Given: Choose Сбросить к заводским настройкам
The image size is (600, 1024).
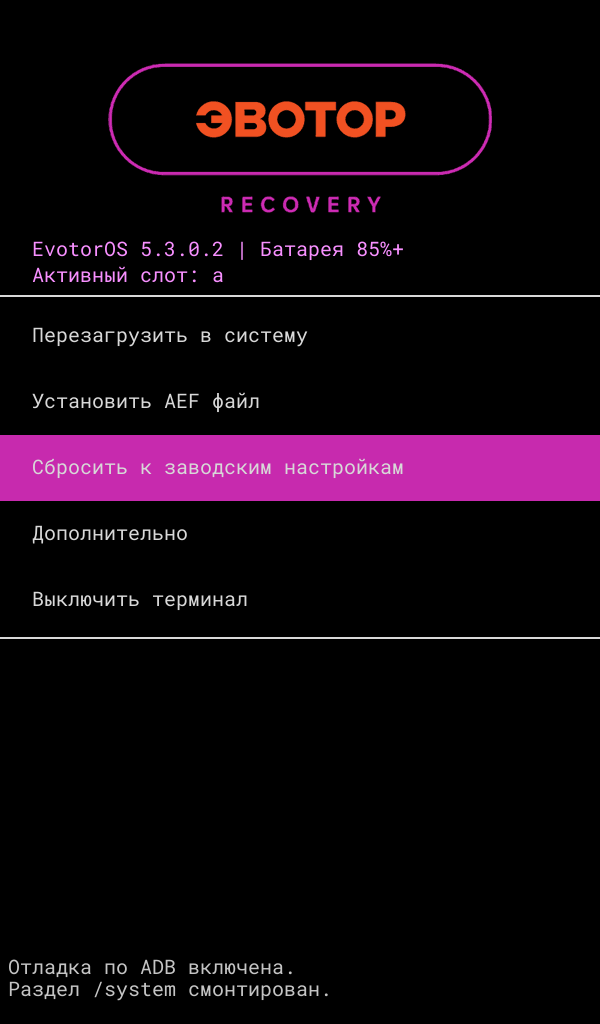Looking at the screenshot, I should coord(300,468).
